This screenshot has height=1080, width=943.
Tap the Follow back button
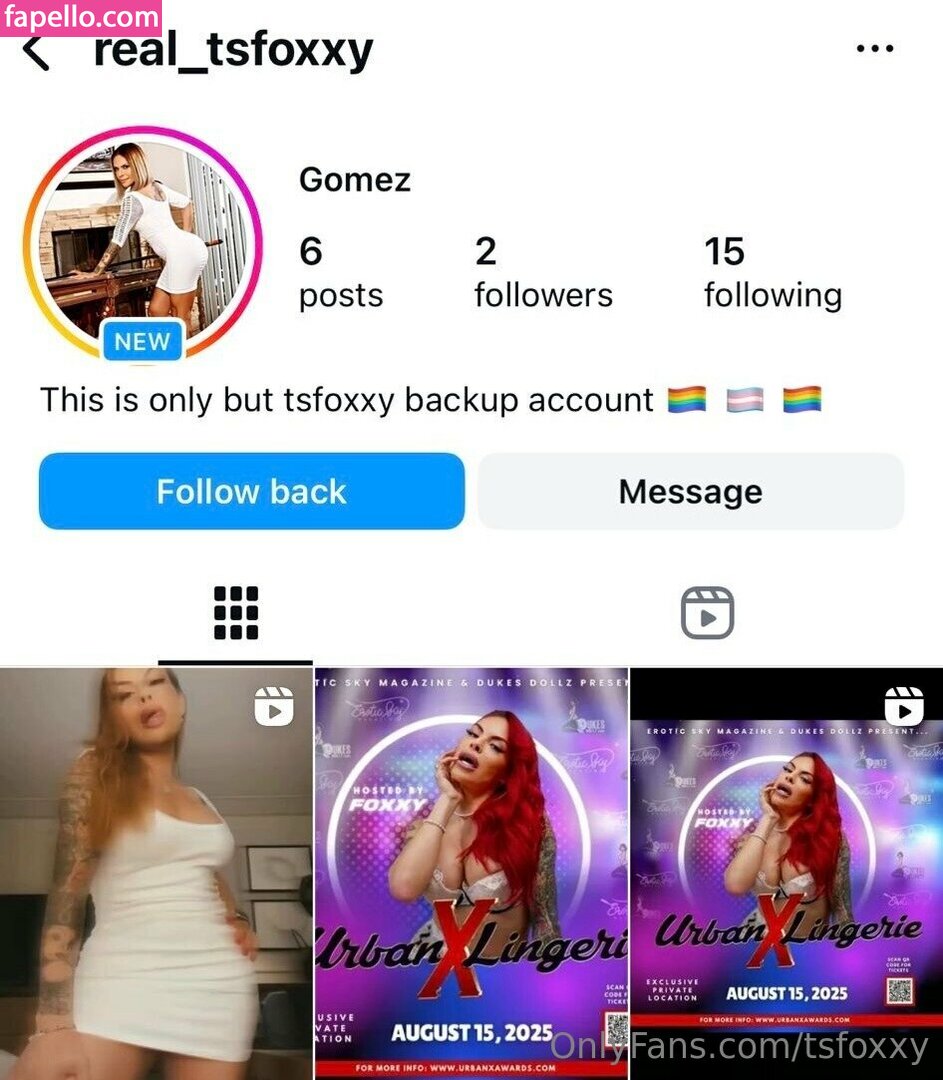point(251,491)
